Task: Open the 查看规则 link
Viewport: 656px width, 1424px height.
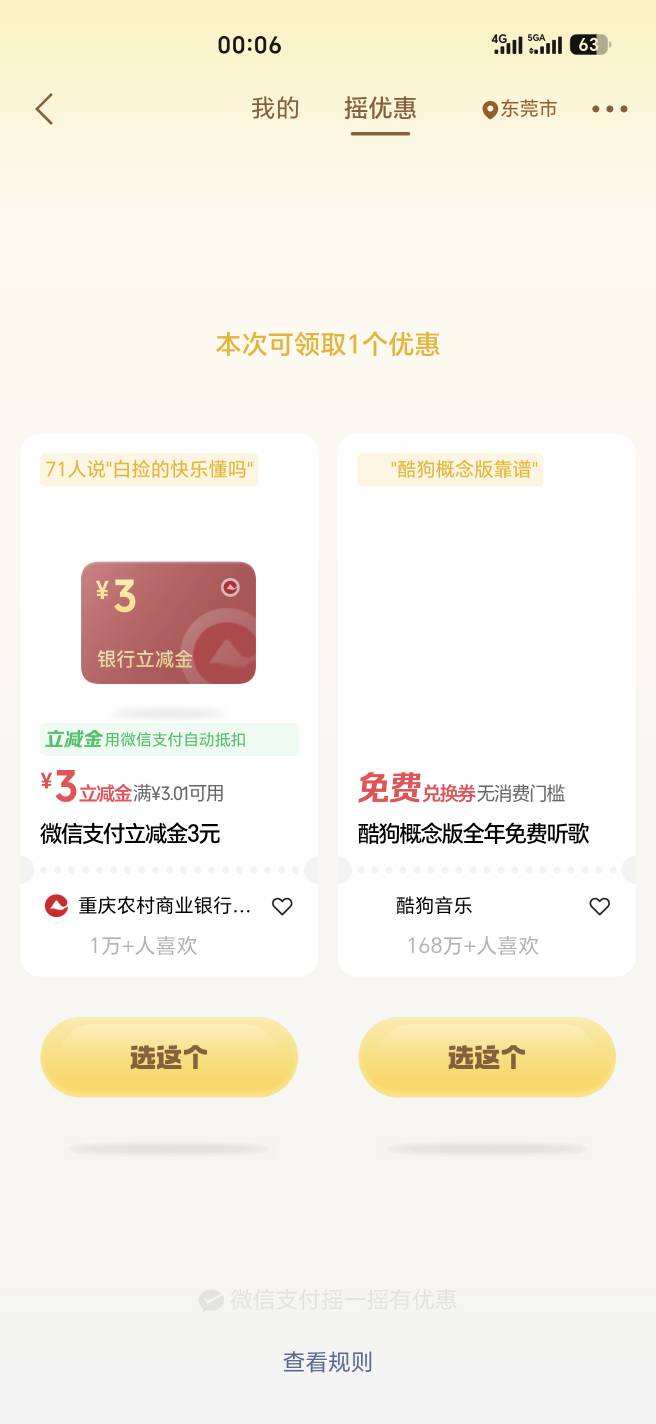Action: [327, 1362]
